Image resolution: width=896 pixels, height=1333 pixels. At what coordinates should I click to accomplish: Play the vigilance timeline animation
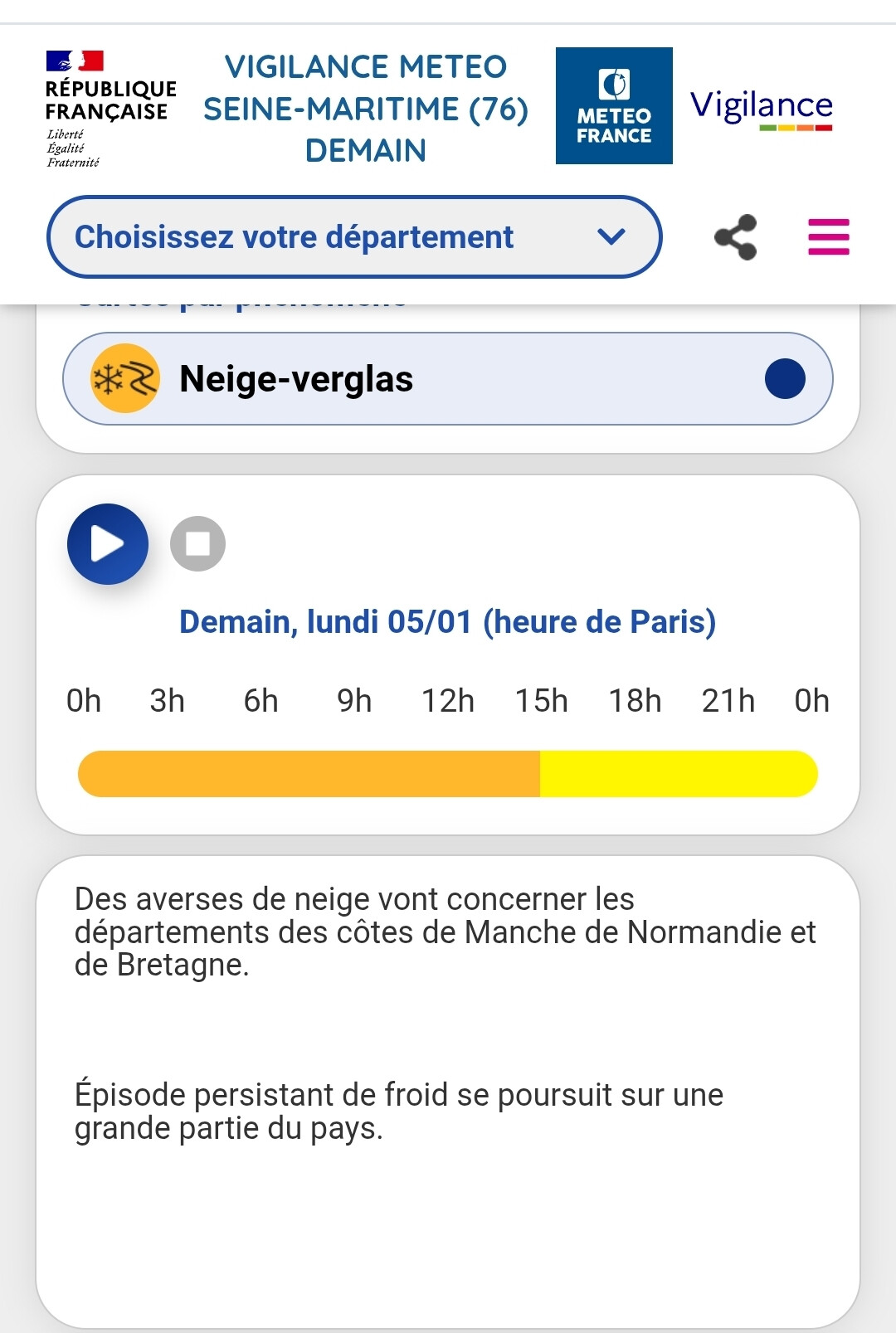(x=108, y=544)
